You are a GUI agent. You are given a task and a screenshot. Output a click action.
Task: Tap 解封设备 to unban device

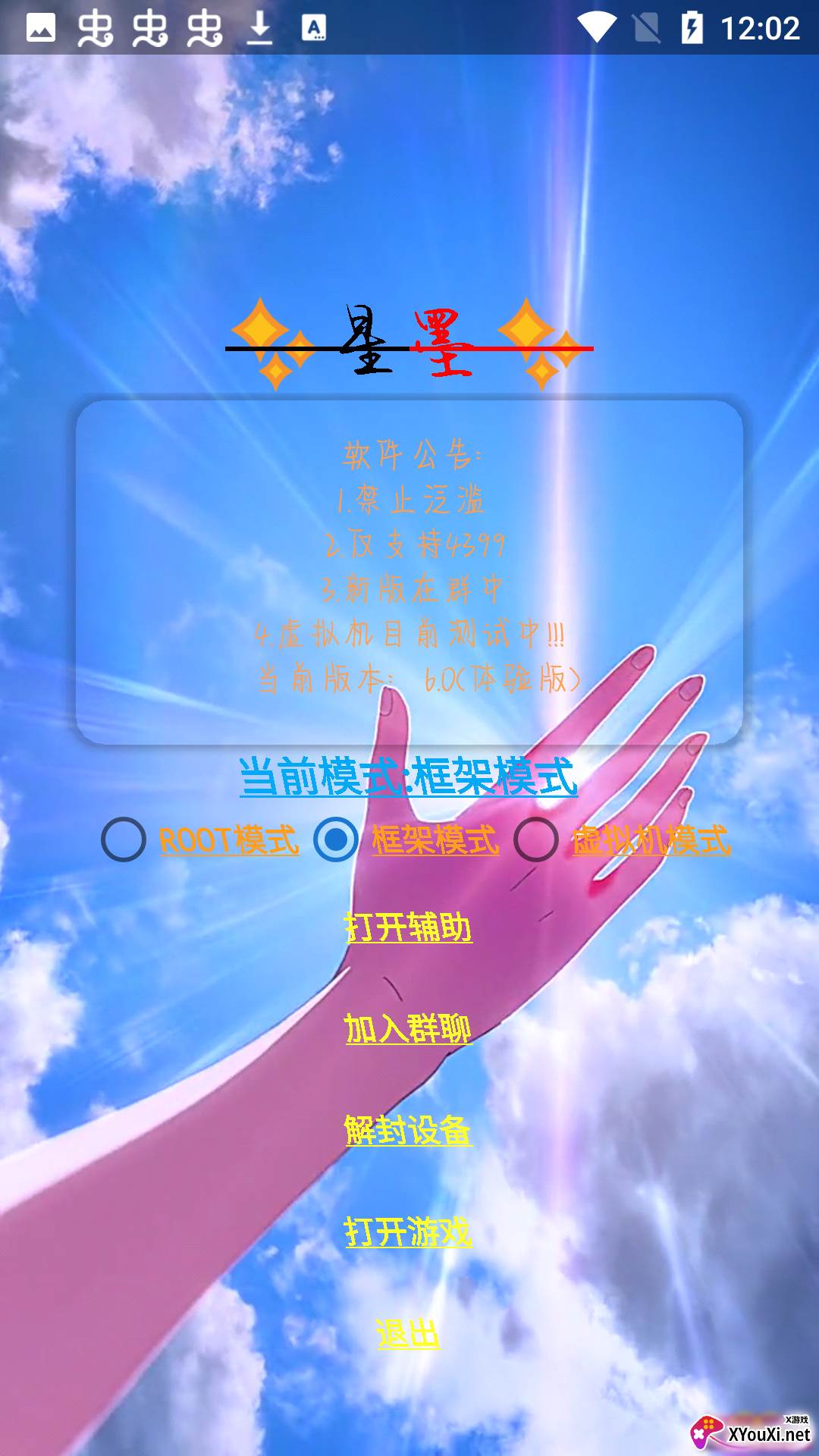(x=408, y=1131)
